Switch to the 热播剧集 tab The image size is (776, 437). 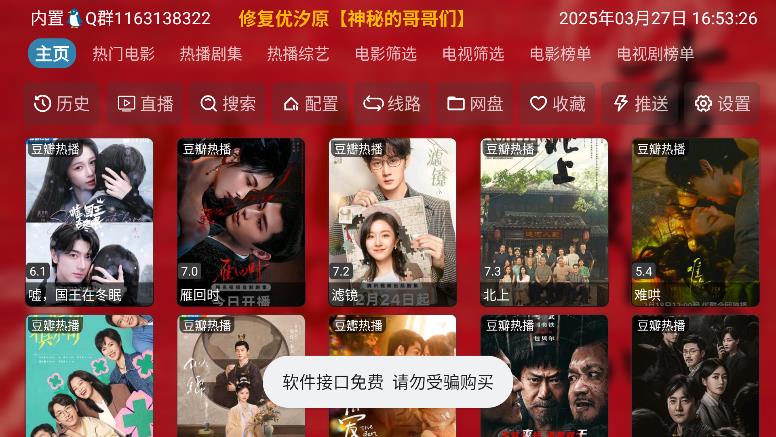click(x=210, y=54)
